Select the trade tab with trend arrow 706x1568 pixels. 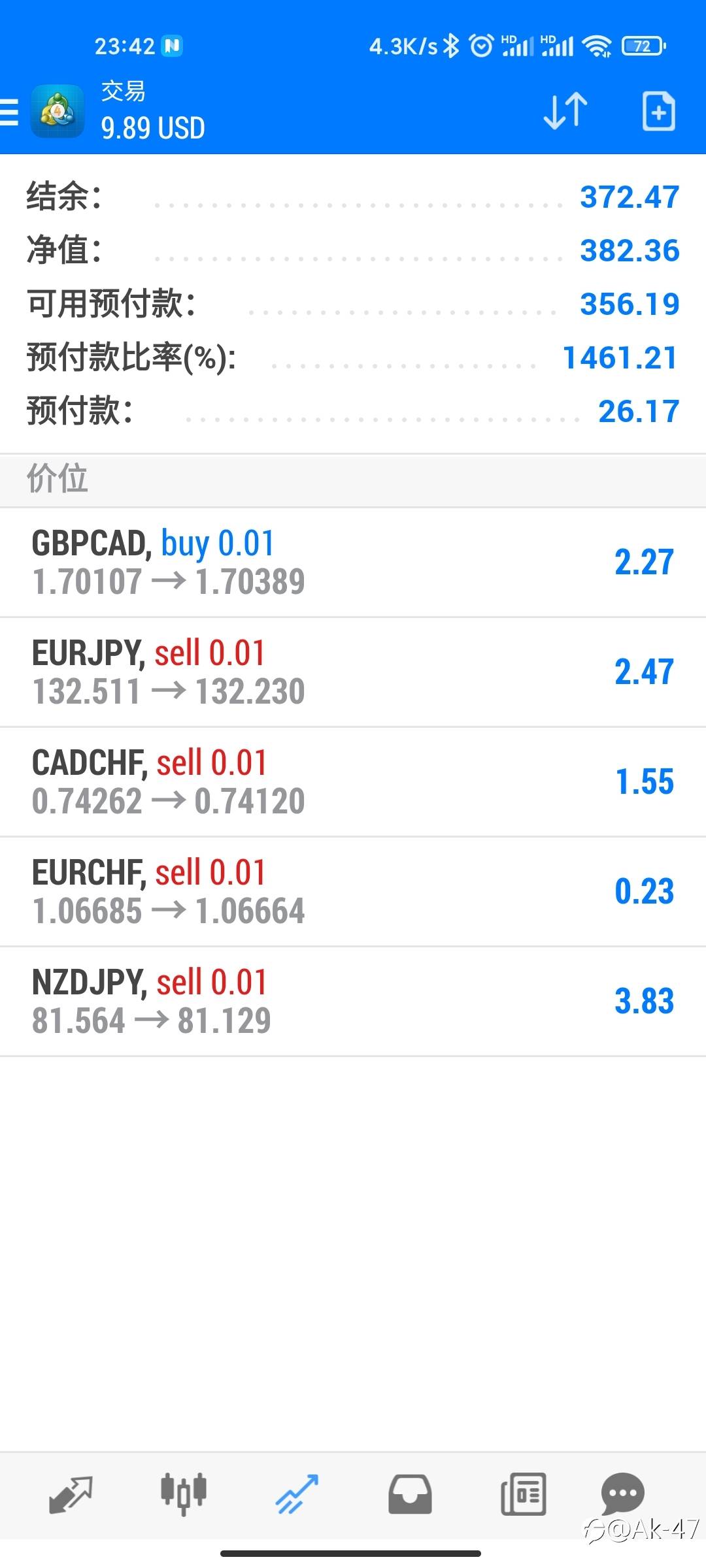(x=297, y=1494)
